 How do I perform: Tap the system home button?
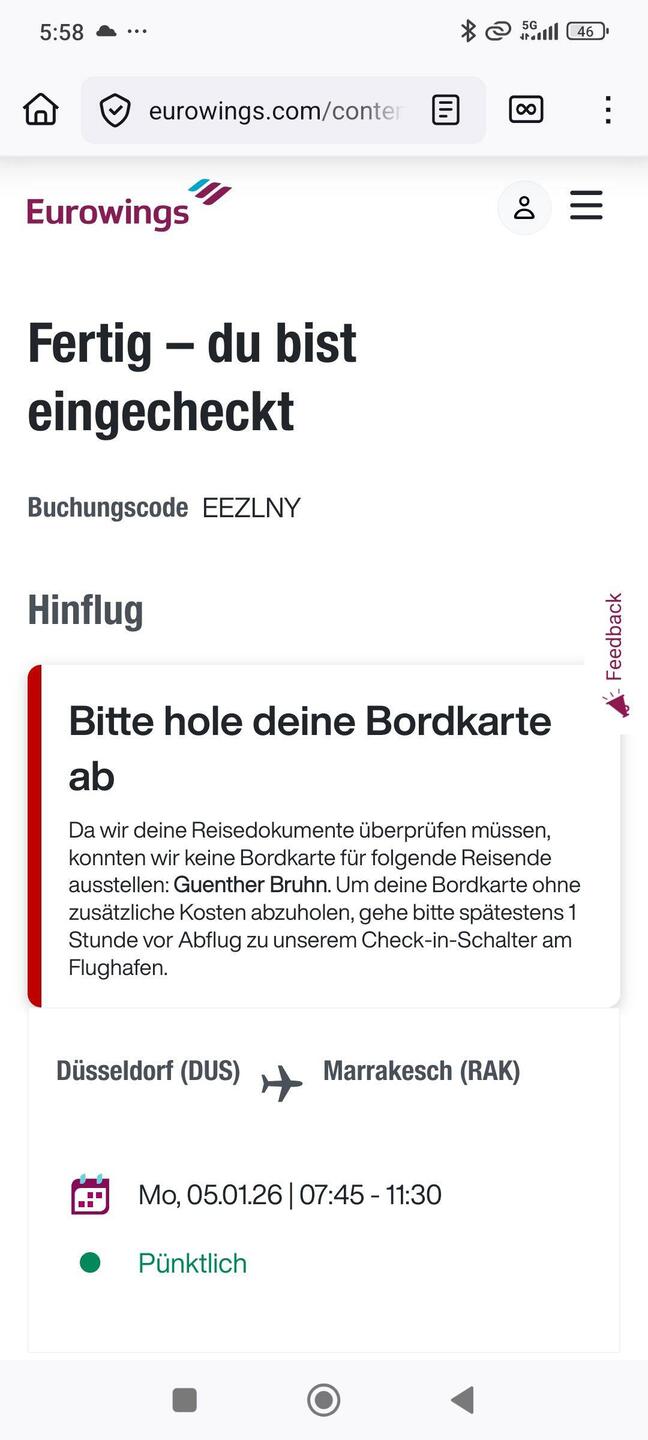pyautogui.click(x=324, y=1399)
